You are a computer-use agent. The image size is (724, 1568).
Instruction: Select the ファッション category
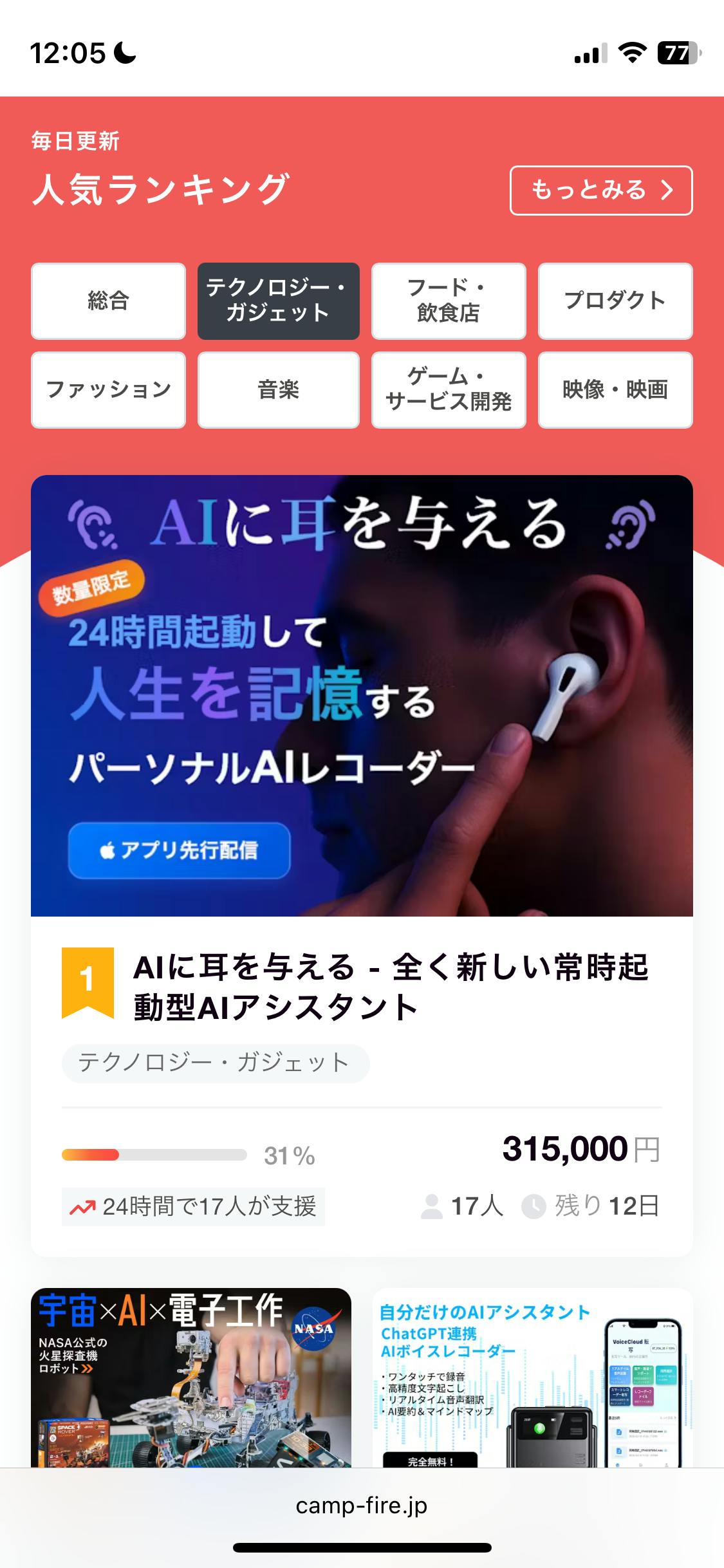coord(108,389)
